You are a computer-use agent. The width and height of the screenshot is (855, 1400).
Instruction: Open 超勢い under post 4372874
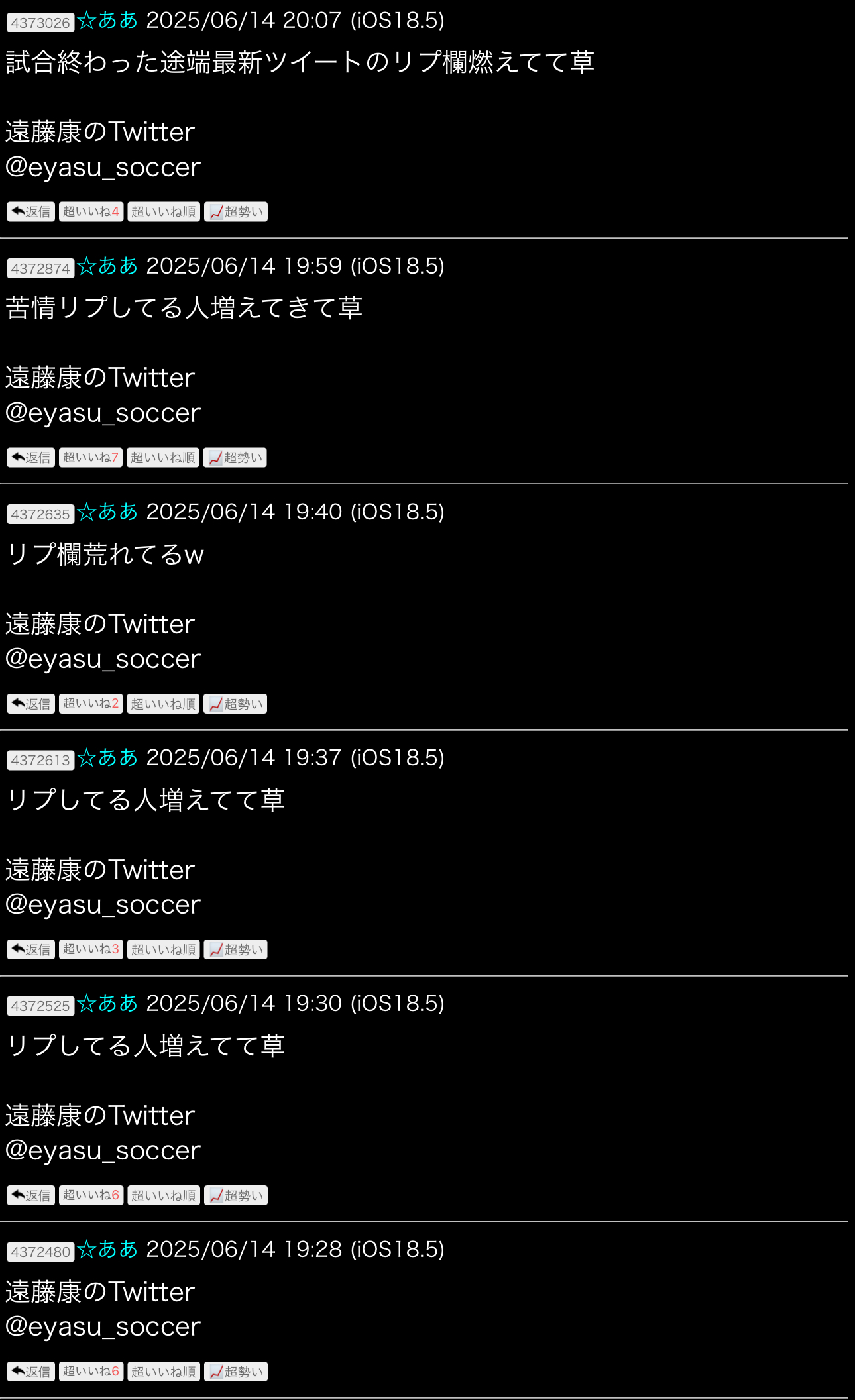[235, 458]
